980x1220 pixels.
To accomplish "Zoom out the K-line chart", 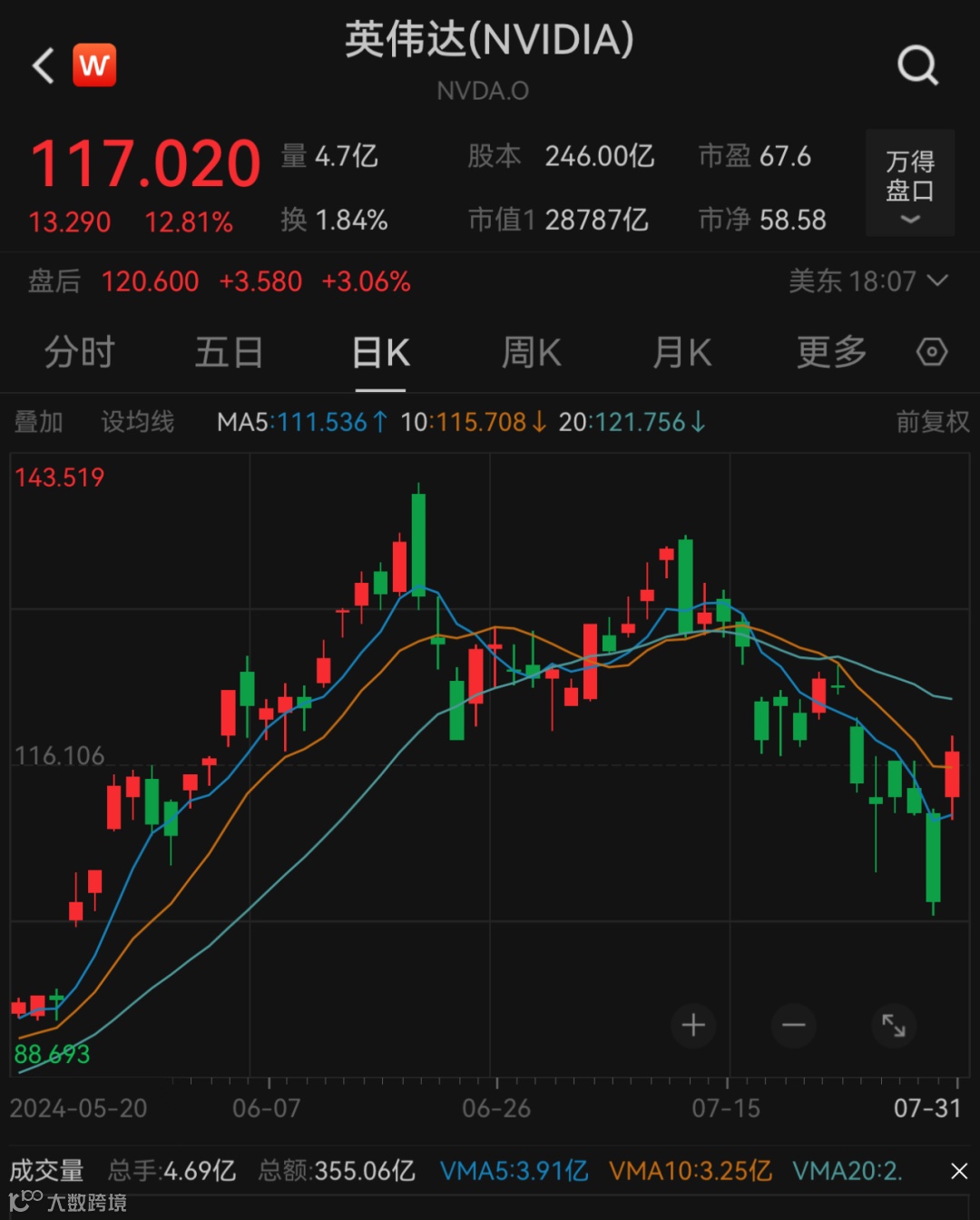I will tap(794, 1026).
